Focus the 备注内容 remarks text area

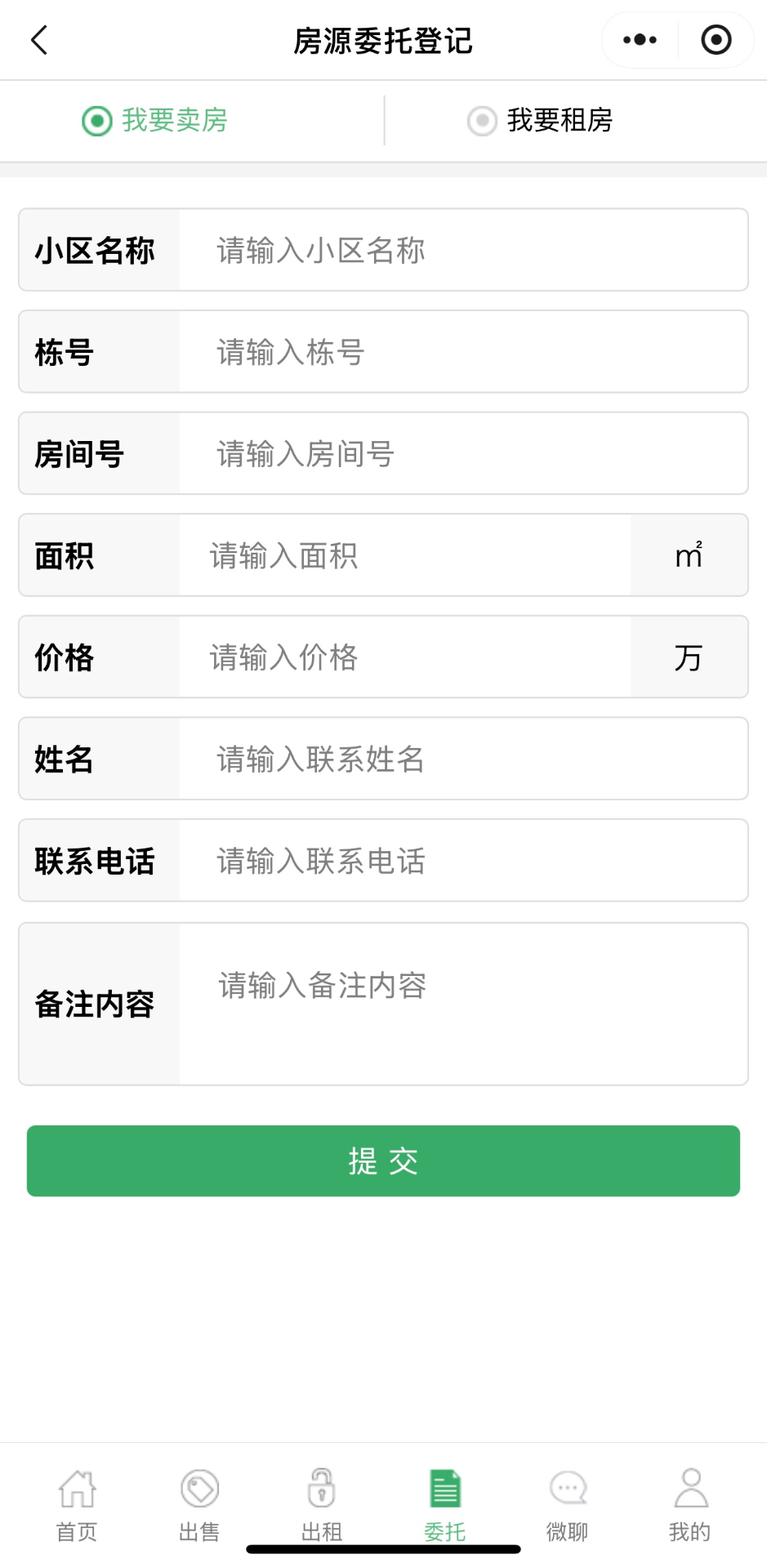coord(462,1004)
